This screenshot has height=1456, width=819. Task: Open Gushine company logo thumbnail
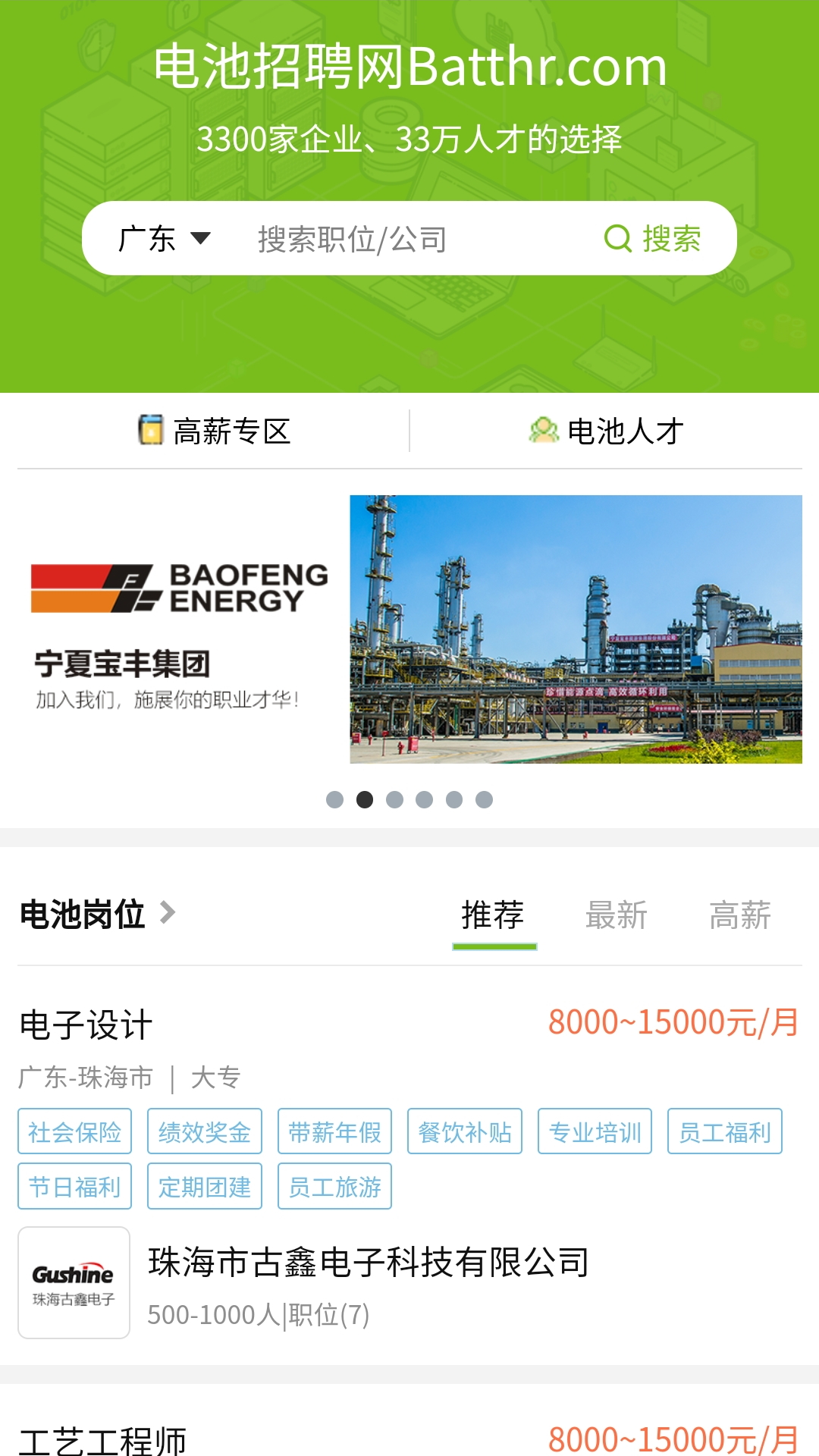(x=73, y=1282)
